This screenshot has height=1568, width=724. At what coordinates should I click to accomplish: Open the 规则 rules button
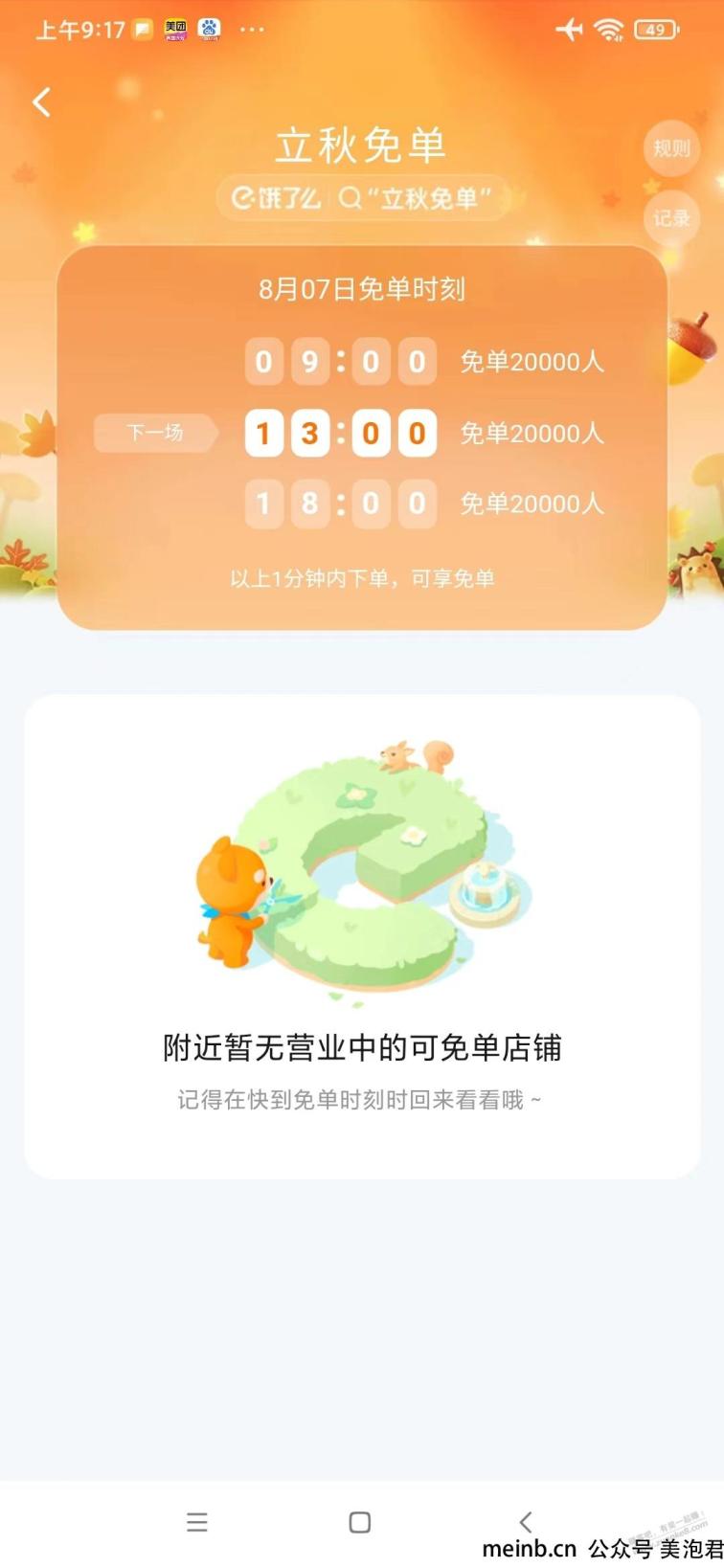671,148
